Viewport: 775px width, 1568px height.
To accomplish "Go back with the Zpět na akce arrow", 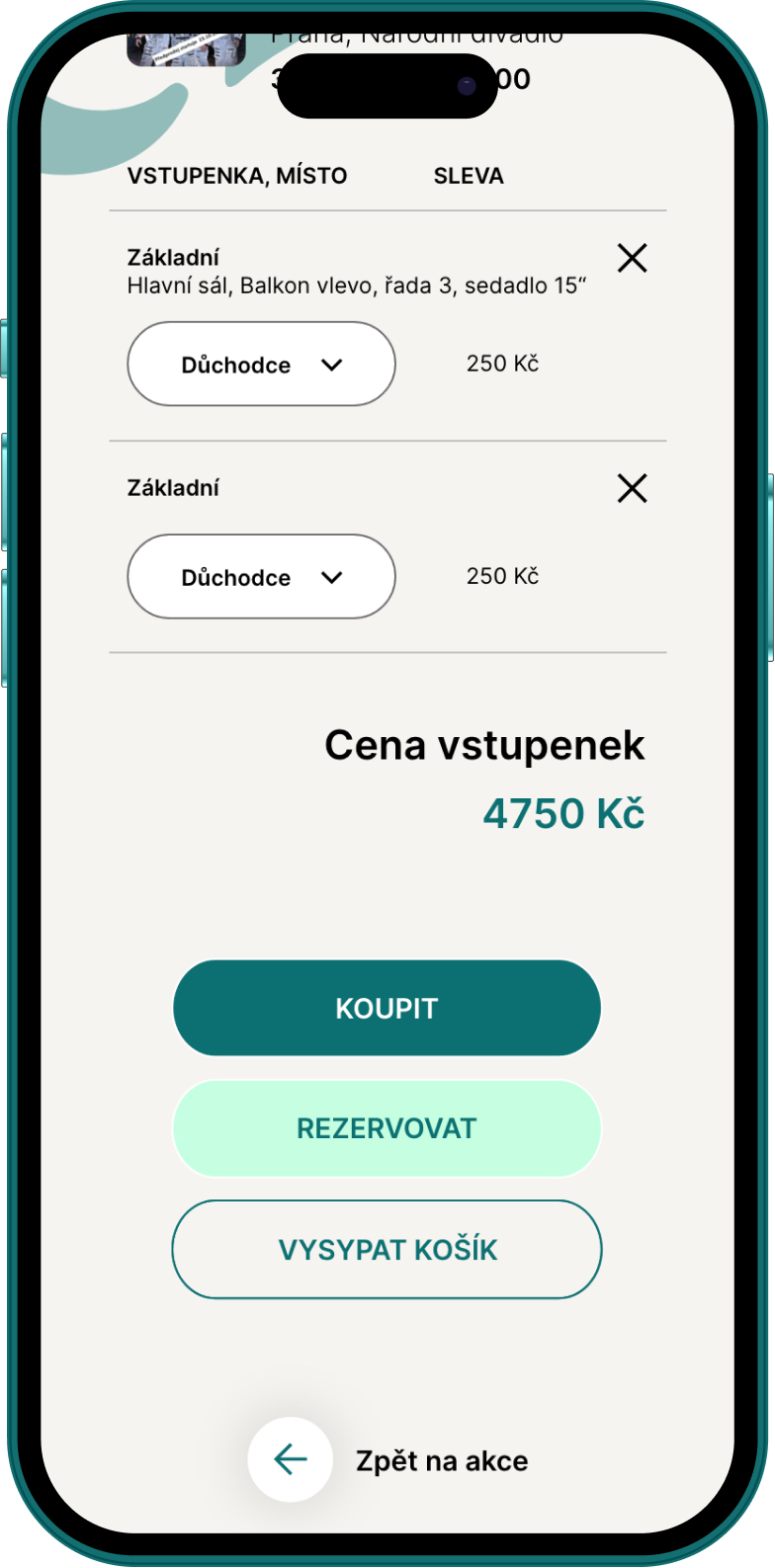I will [291, 1459].
